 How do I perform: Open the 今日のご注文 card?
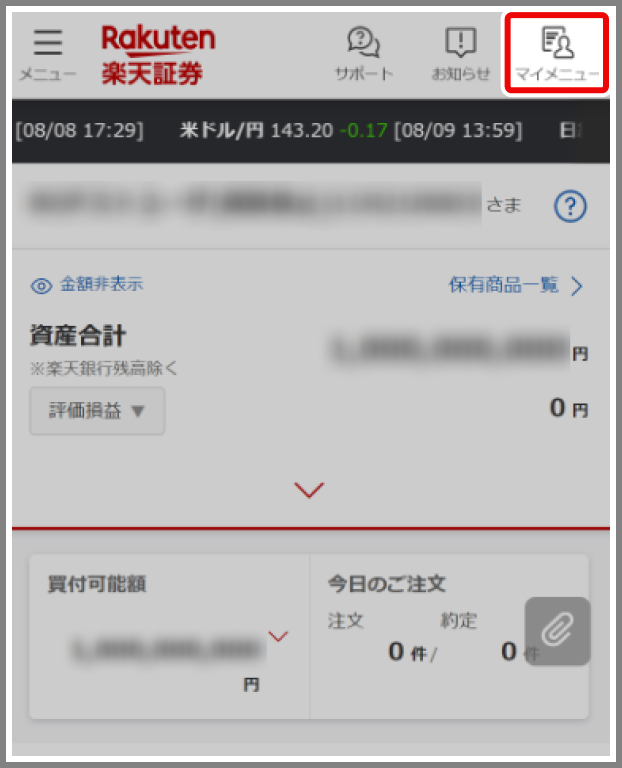click(420, 620)
